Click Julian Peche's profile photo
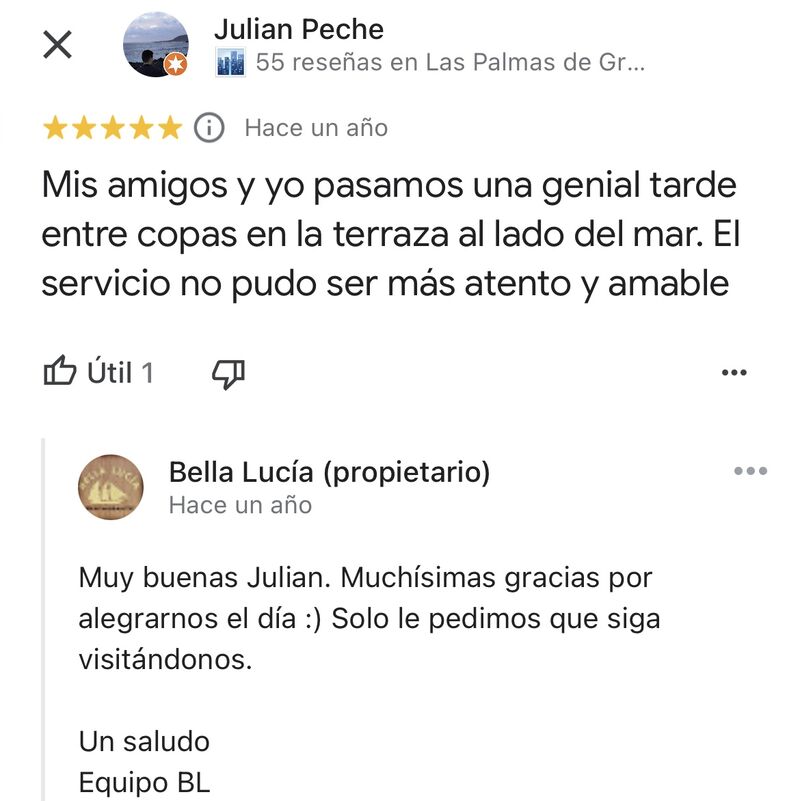 click(157, 43)
